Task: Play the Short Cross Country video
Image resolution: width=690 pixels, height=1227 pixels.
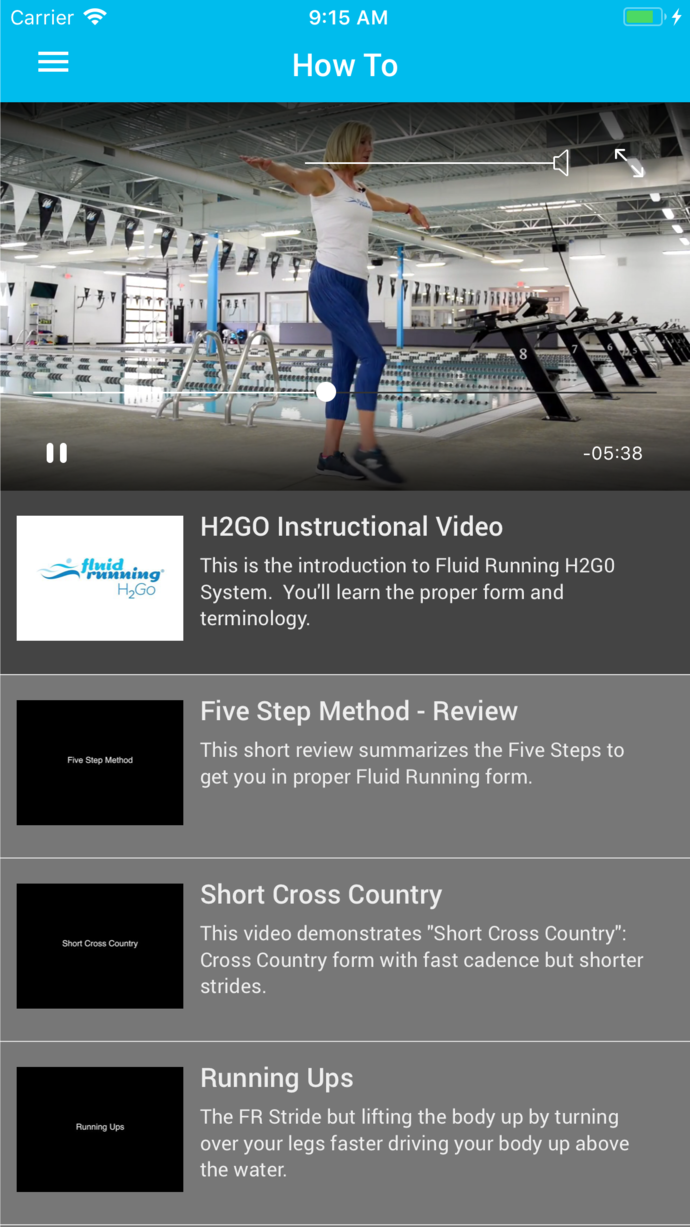Action: tap(345, 947)
